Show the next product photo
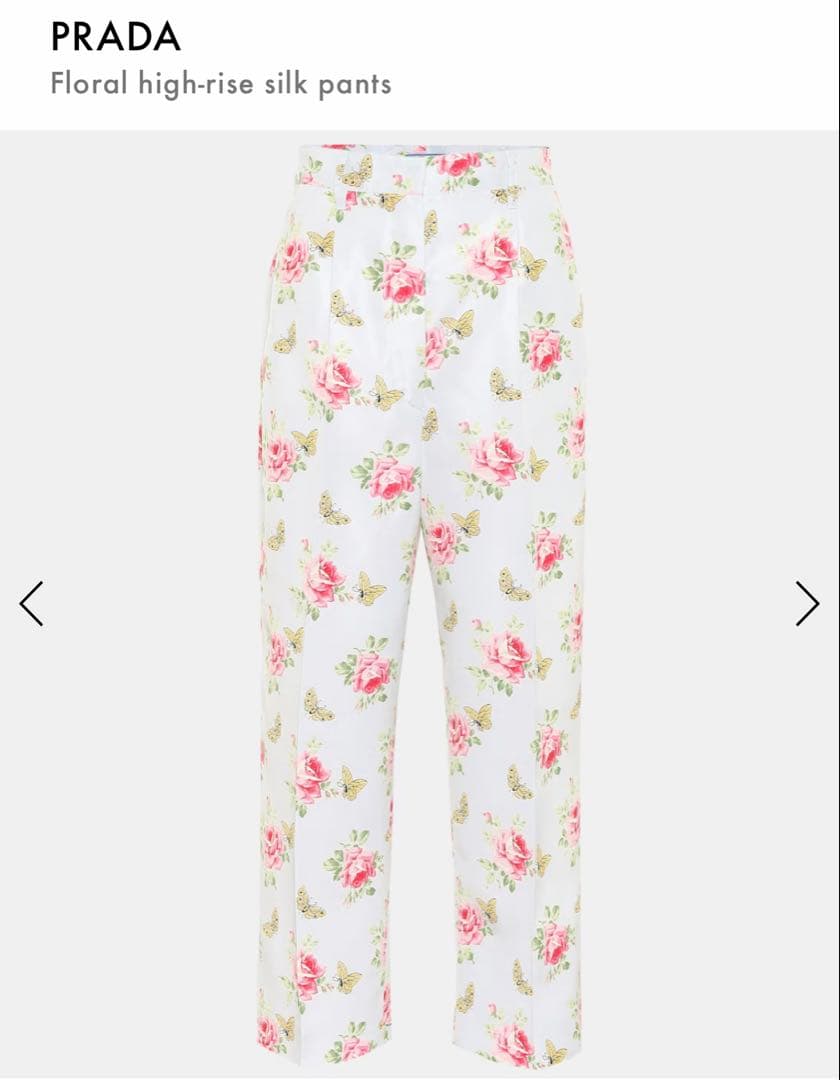Viewport: 840px width, 1080px height. (807, 604)
